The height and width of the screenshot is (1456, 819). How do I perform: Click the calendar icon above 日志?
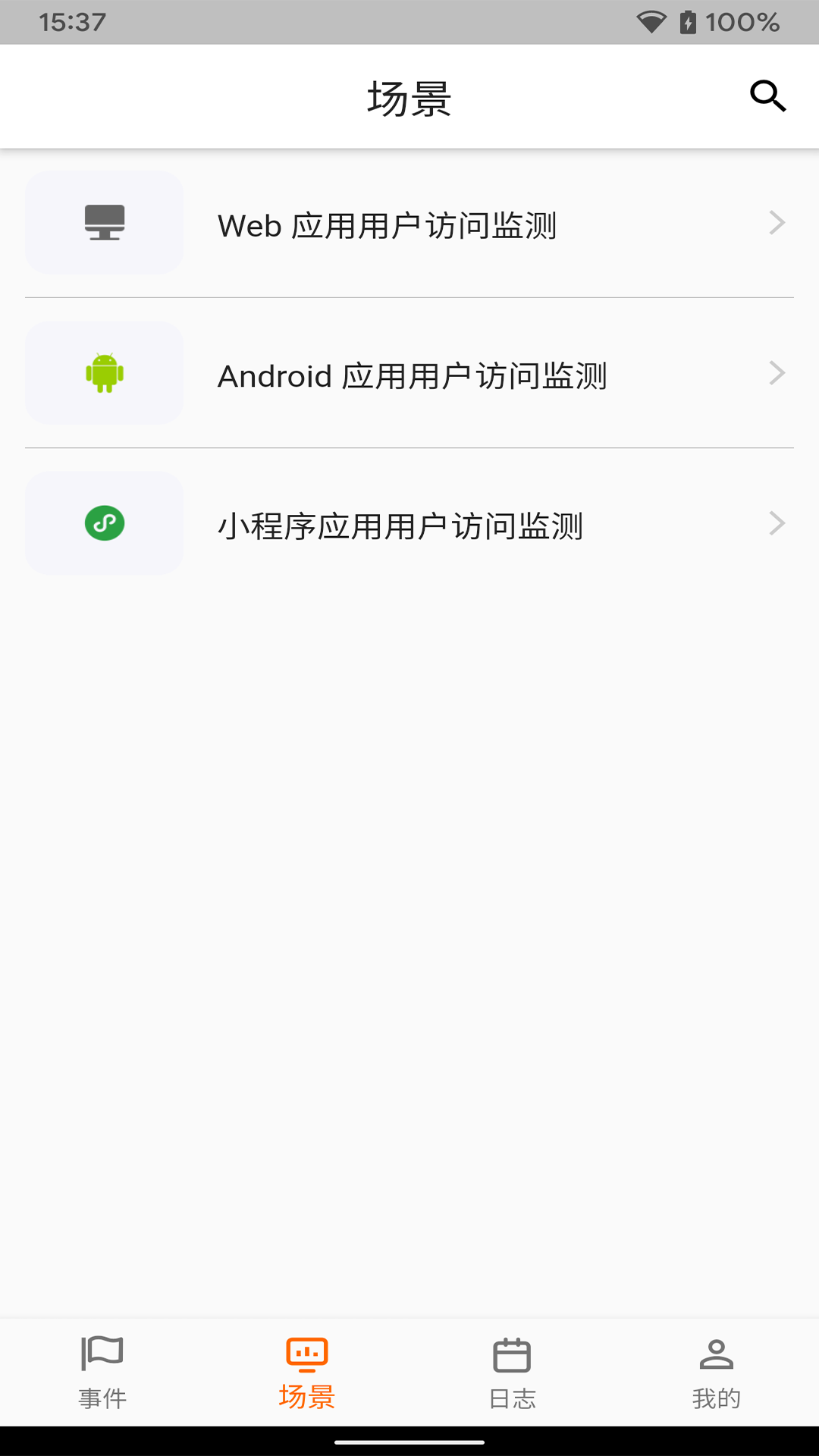pos(511,1354)
